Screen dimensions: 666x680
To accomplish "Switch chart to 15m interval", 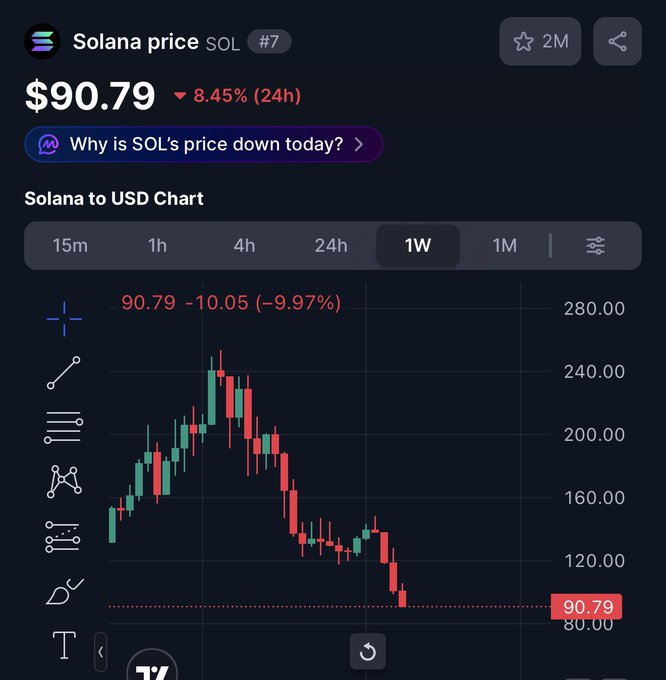I will coord(70,245).
